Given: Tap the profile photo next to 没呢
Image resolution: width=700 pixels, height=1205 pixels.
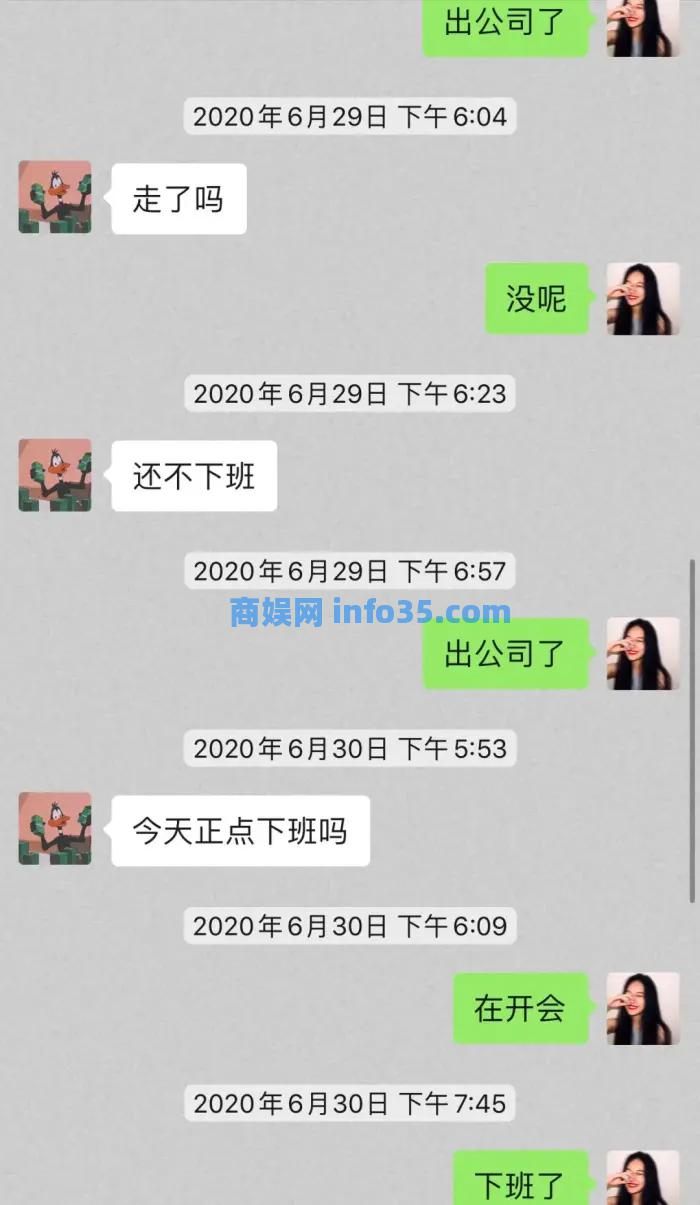Looking at the screenshot, I should tap(643, 298).
